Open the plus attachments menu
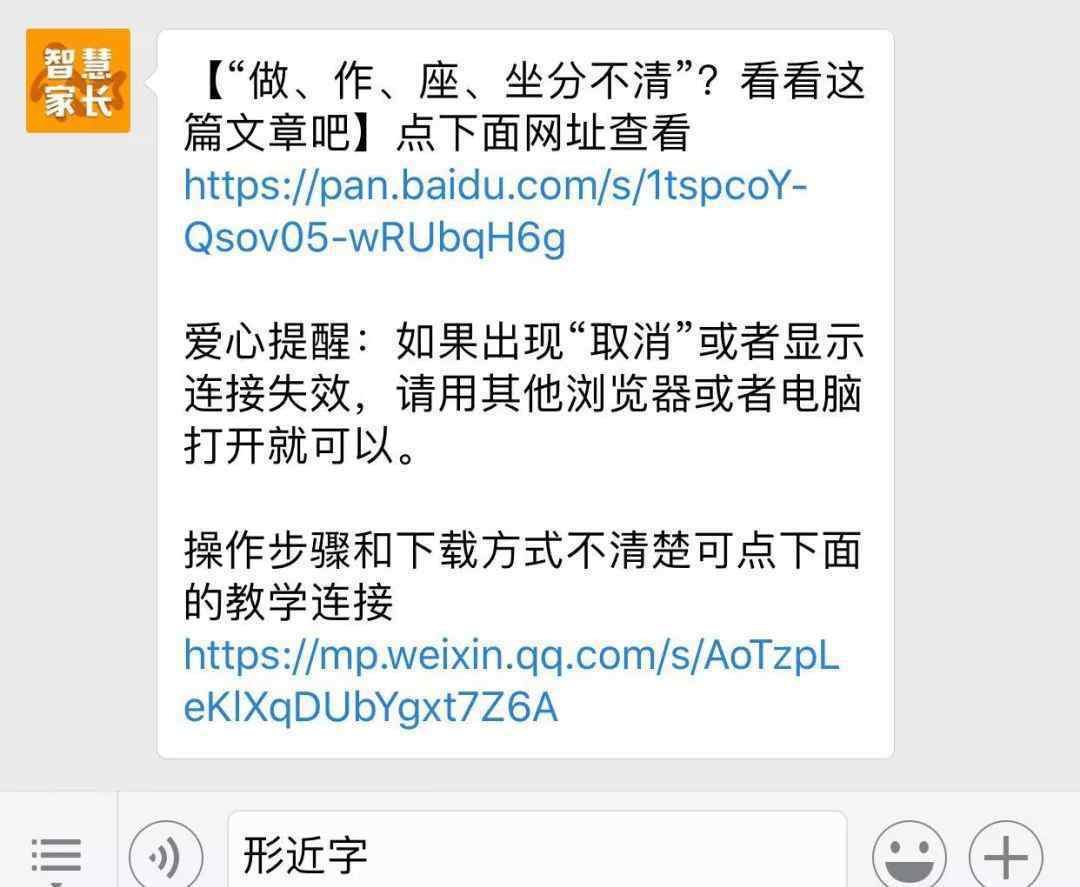 pos(1005,857)
